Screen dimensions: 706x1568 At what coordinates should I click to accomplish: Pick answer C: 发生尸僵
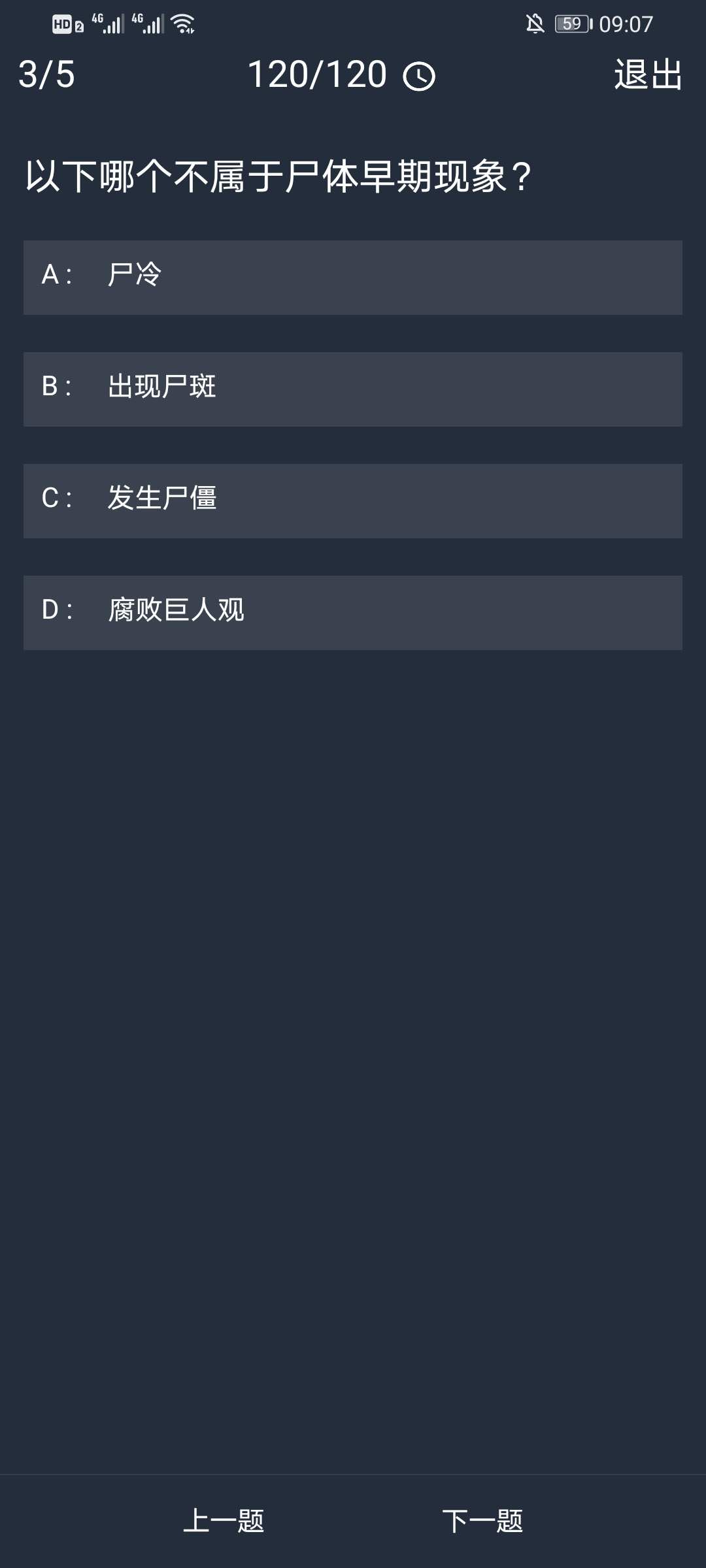353,501
